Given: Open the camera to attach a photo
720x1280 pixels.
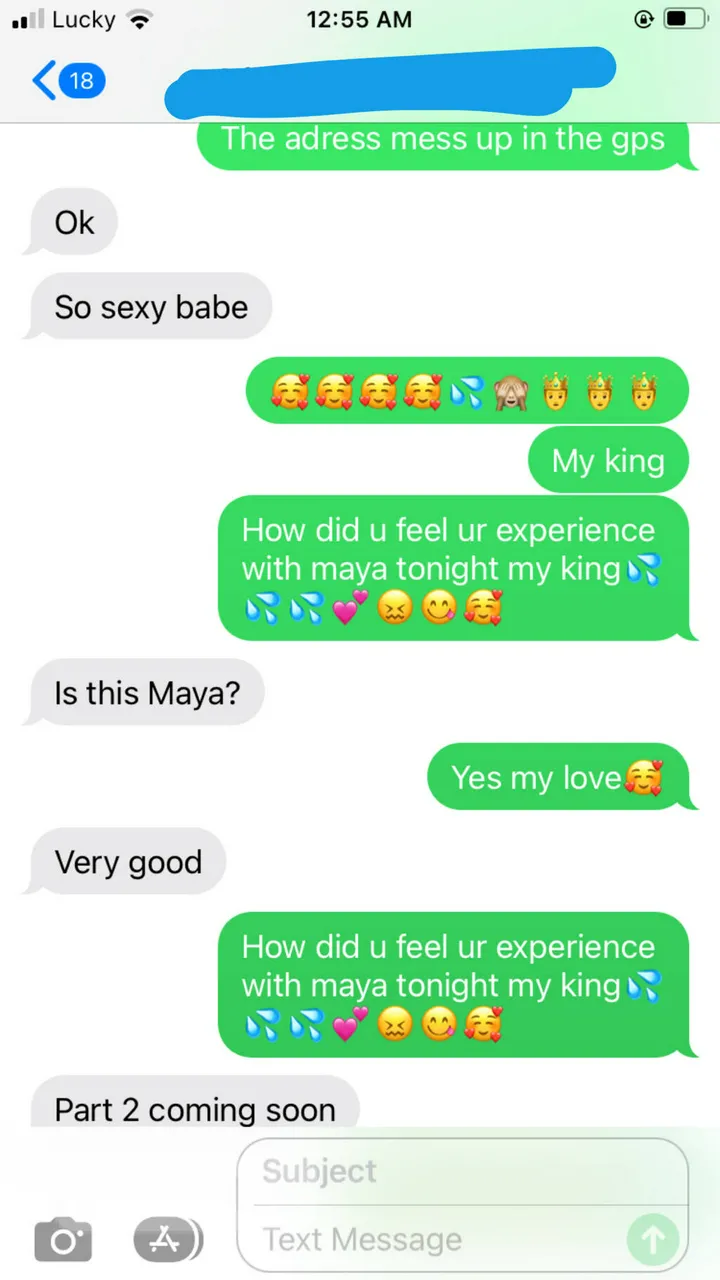Looking at the screenshot, I should click(63, 1240).
